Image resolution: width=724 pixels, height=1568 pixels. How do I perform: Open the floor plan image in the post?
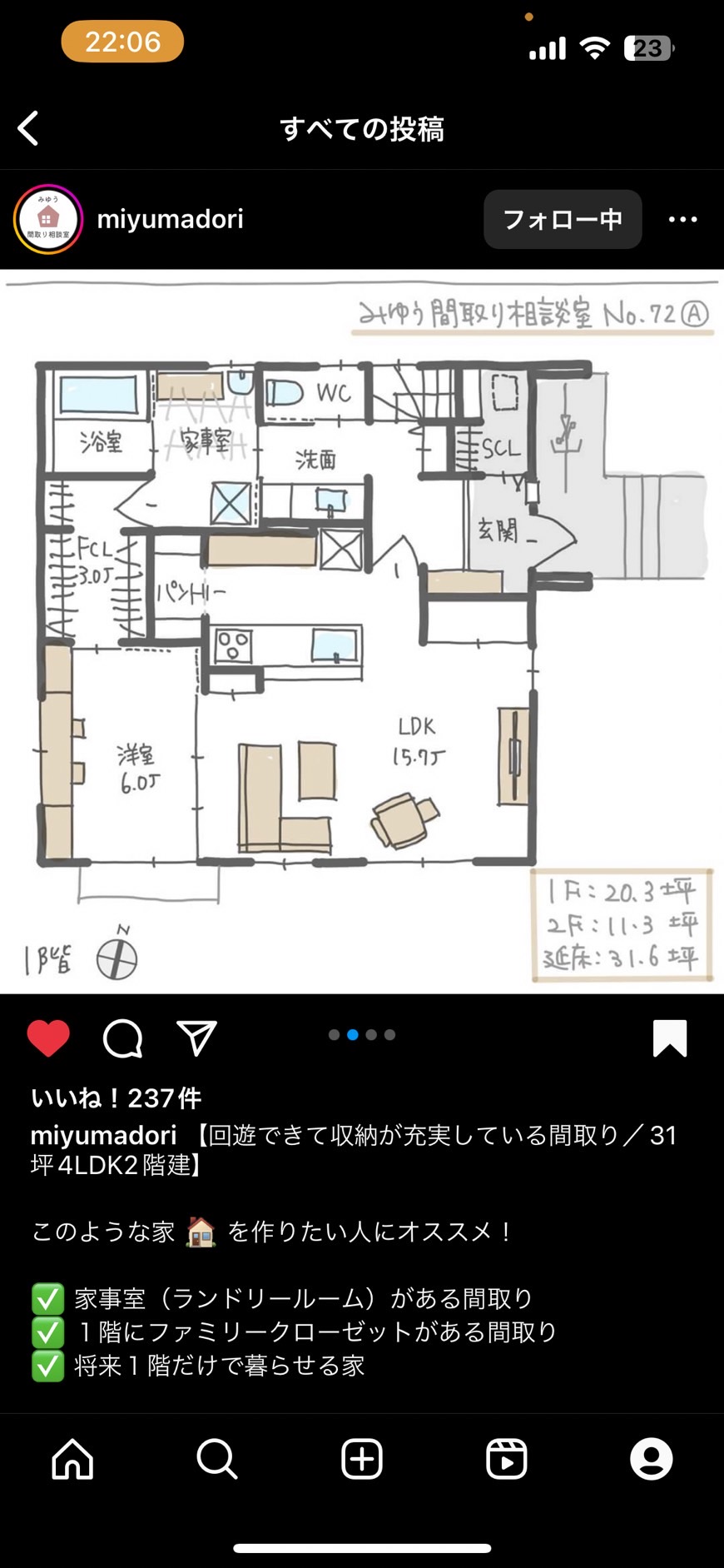[362, 631]
